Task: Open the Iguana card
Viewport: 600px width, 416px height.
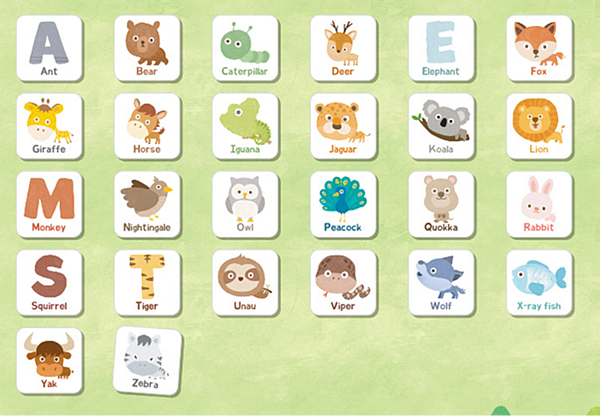Action: click(x=245, y=125)
